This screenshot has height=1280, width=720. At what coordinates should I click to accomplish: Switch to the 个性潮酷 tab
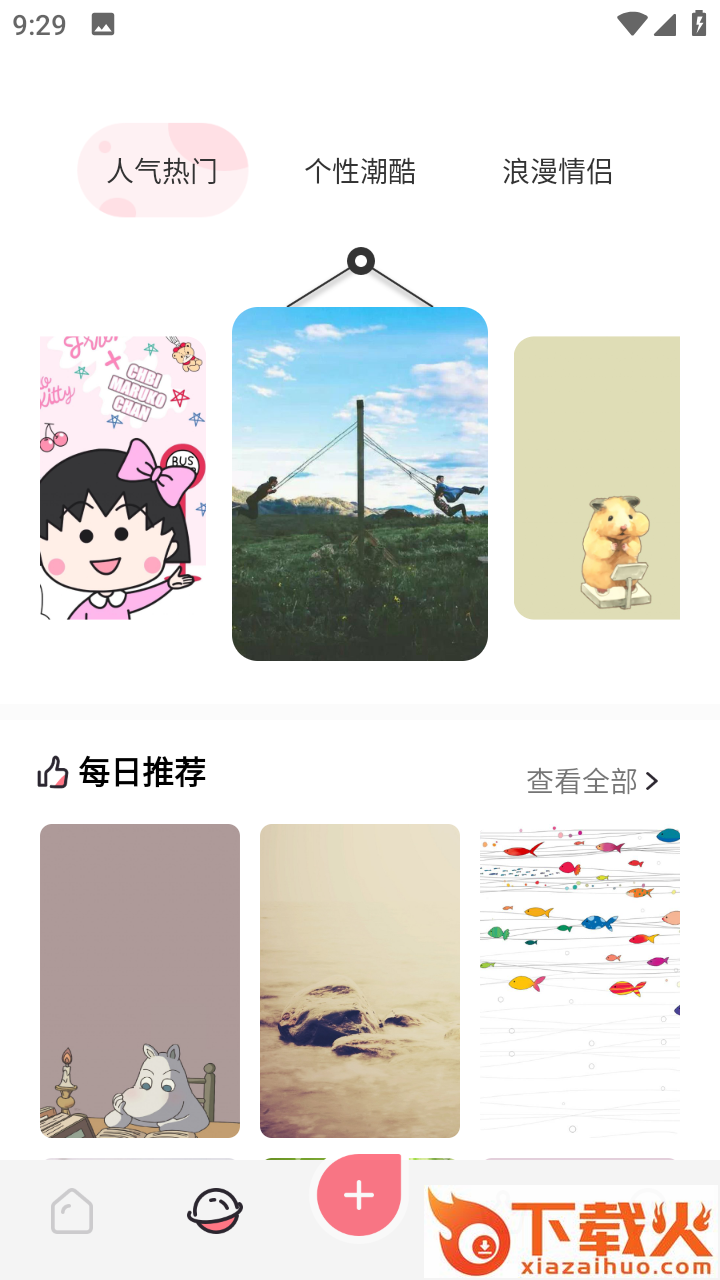[359, 171]
